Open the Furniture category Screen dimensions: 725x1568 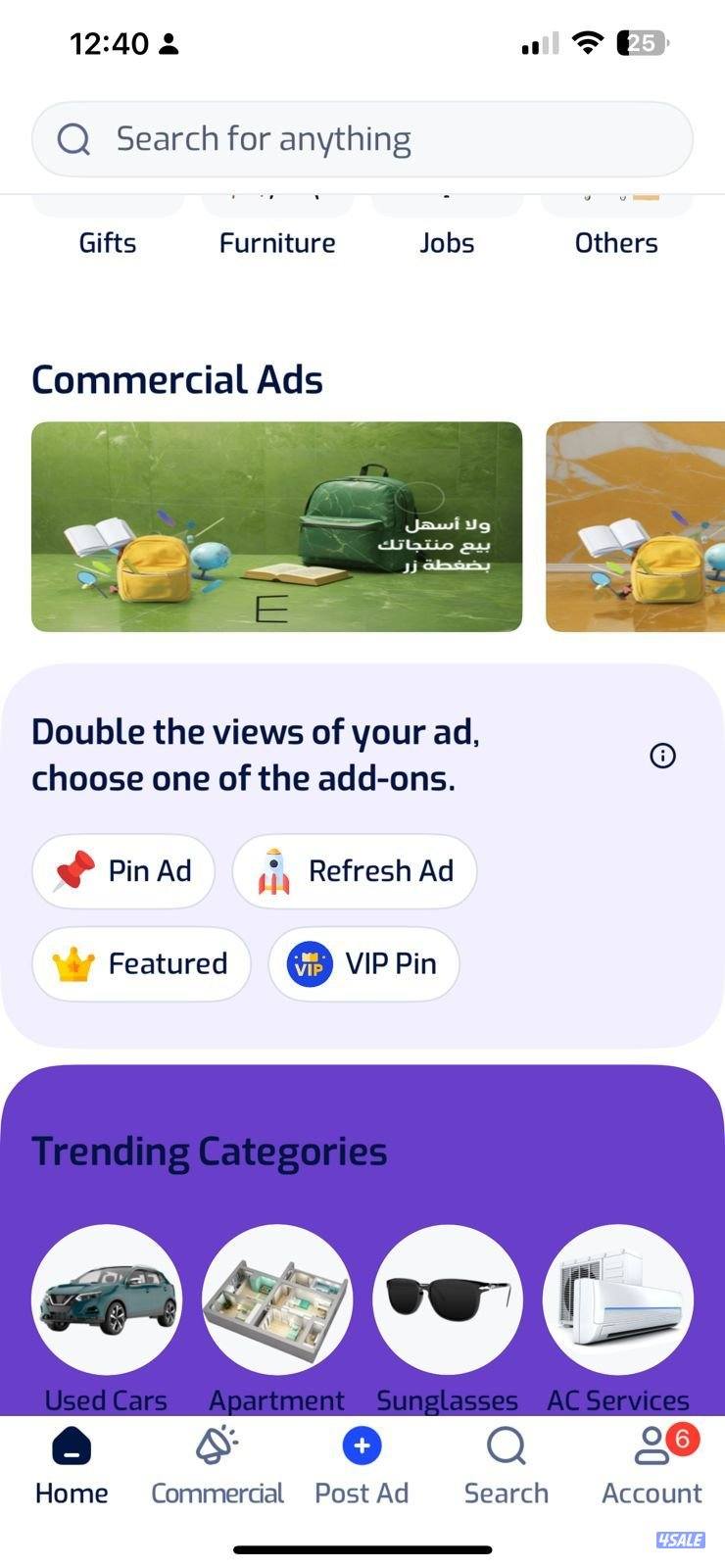pyautogui.click(x=277, y=240)
